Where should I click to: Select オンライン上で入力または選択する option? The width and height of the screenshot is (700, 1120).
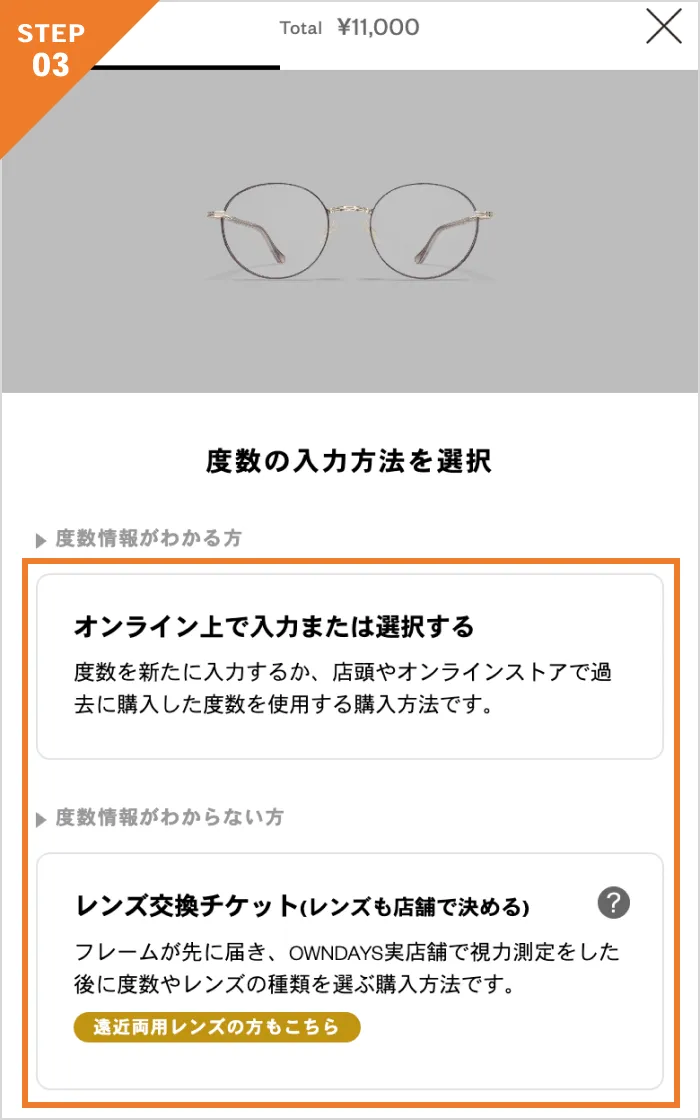click(350, 666)
